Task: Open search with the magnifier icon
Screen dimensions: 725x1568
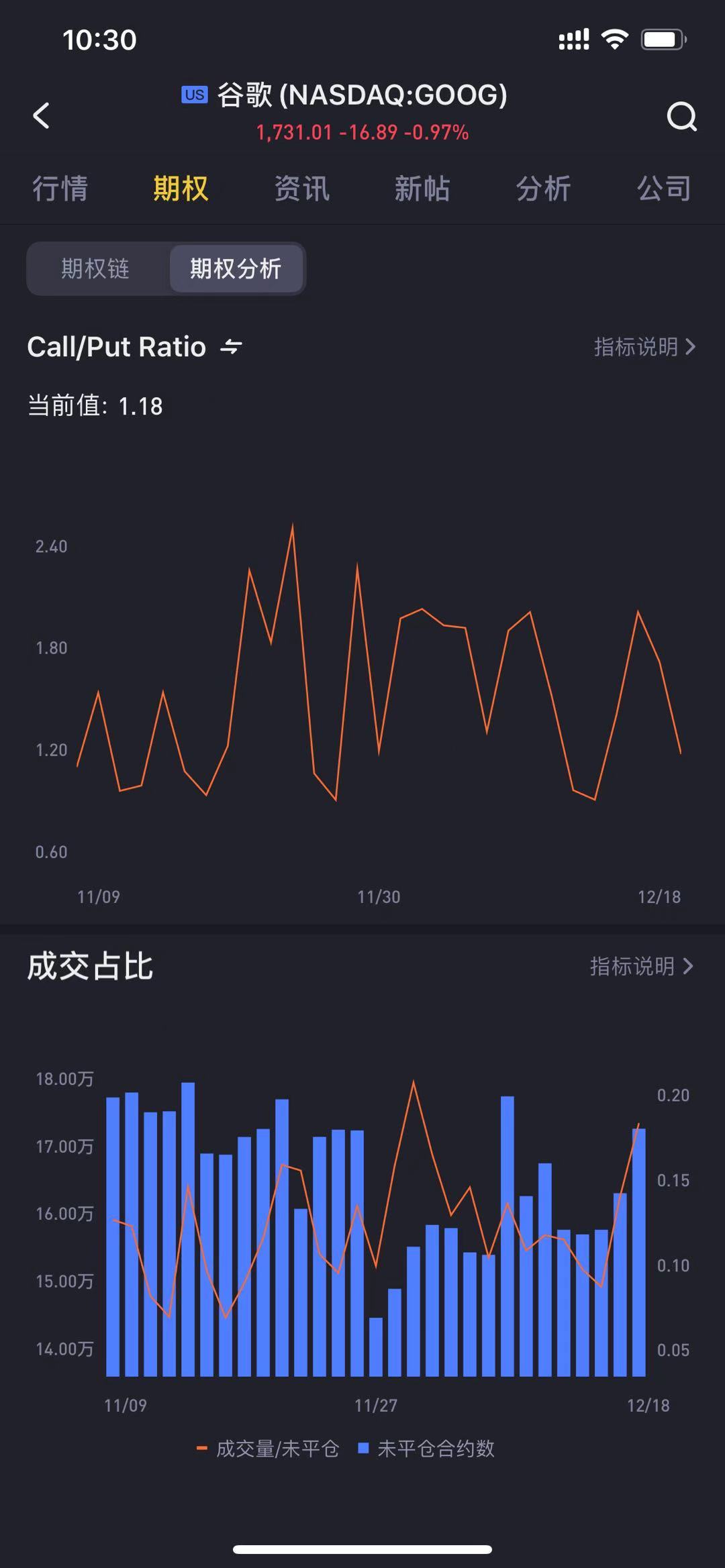Action: (681, 117)
